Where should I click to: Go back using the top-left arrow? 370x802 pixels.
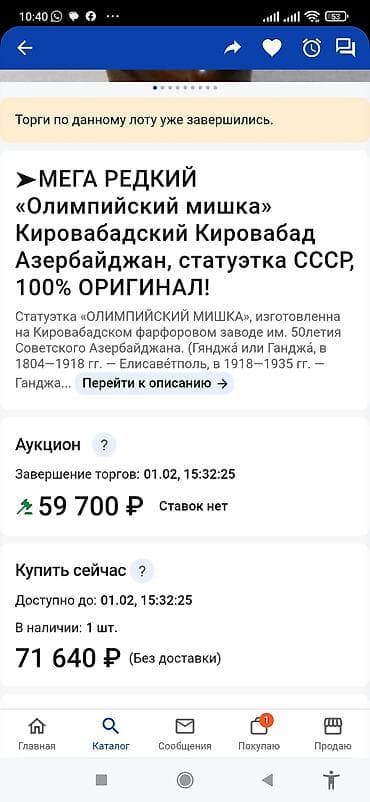pyautogui.click(x=25, y=48)
